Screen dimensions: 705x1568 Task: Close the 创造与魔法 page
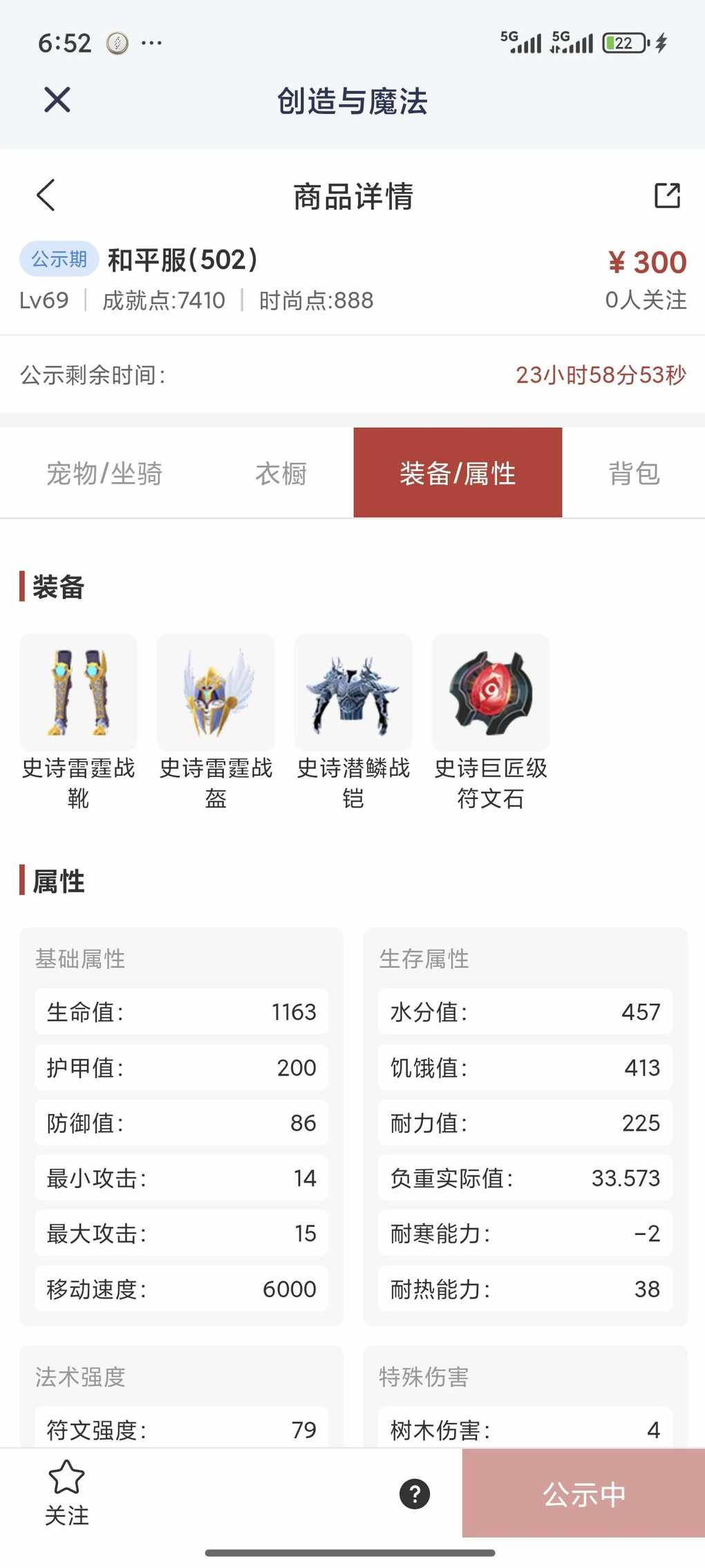click(57, 100)
